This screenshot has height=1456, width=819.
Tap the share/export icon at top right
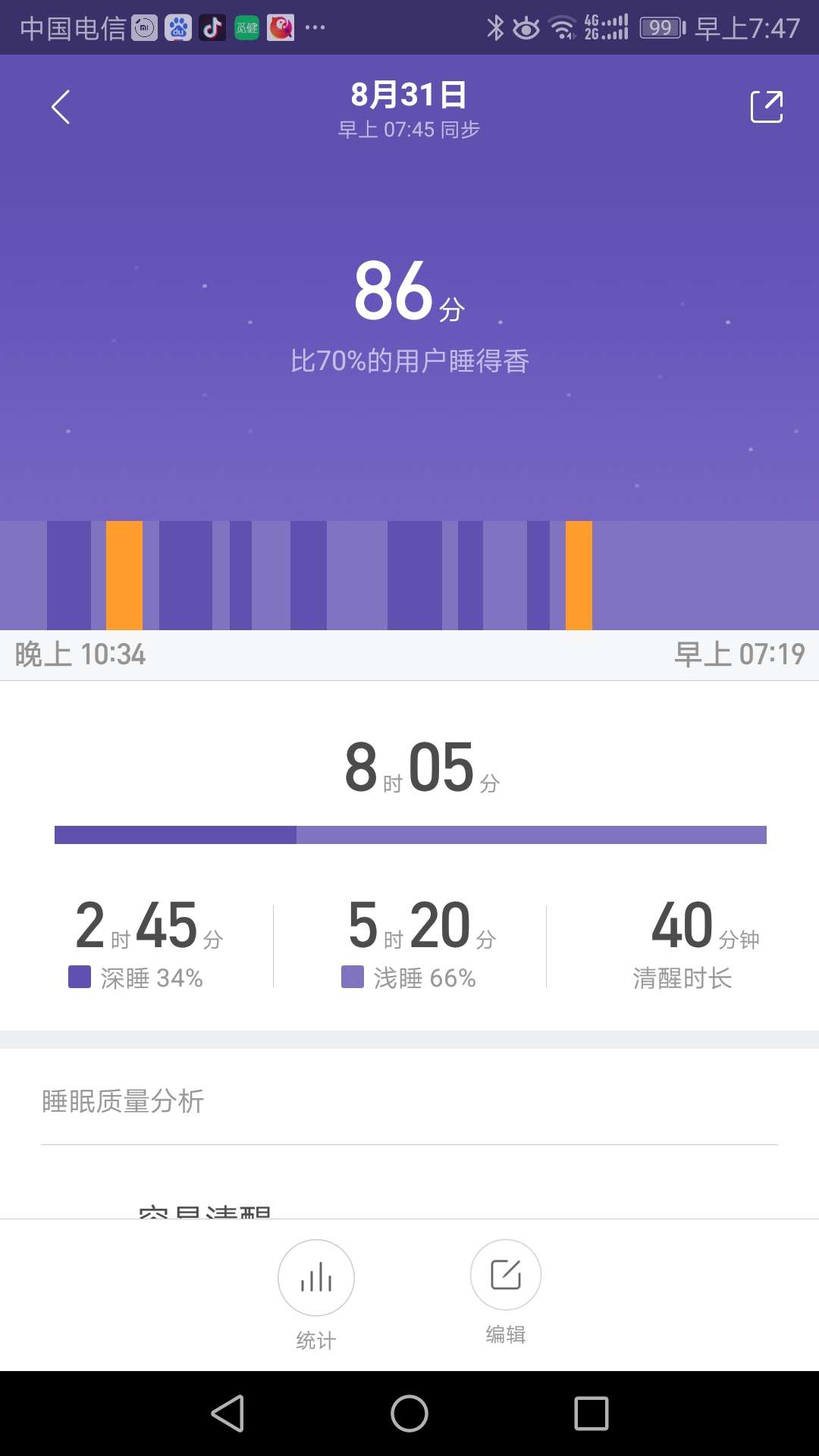pos(767,106)
